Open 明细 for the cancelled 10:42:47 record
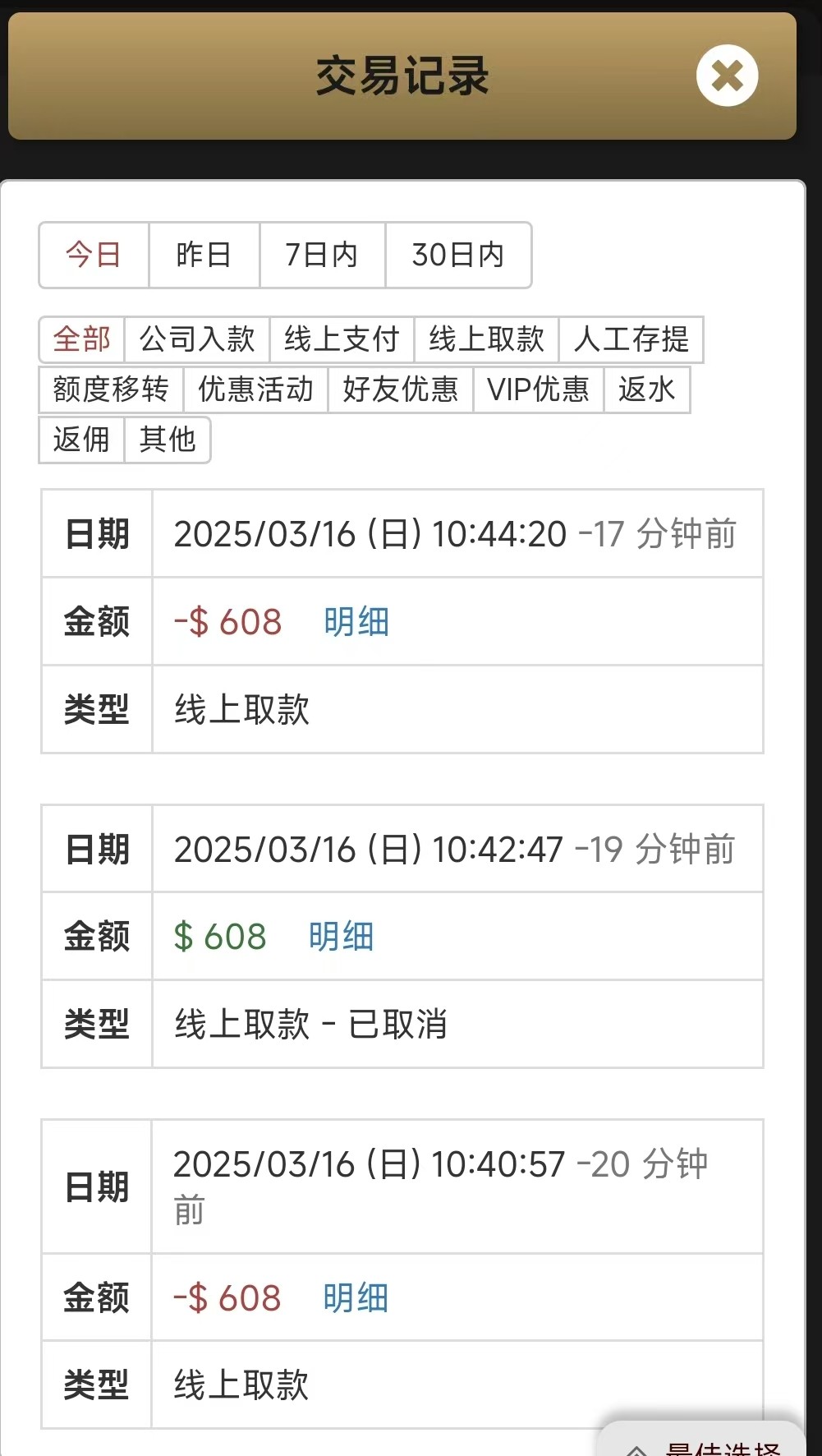This screenshot has height=1456, width=822. [341, 937]
